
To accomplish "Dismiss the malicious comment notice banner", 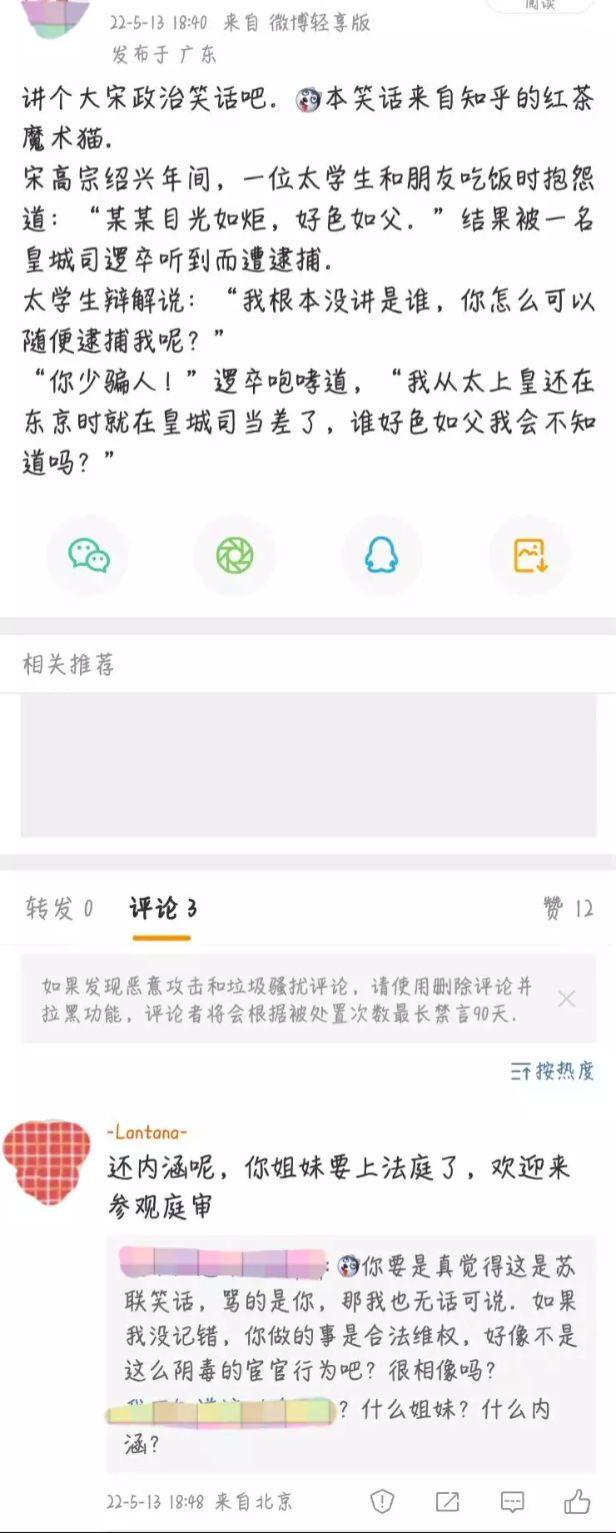I will click(x=566, y=999).
